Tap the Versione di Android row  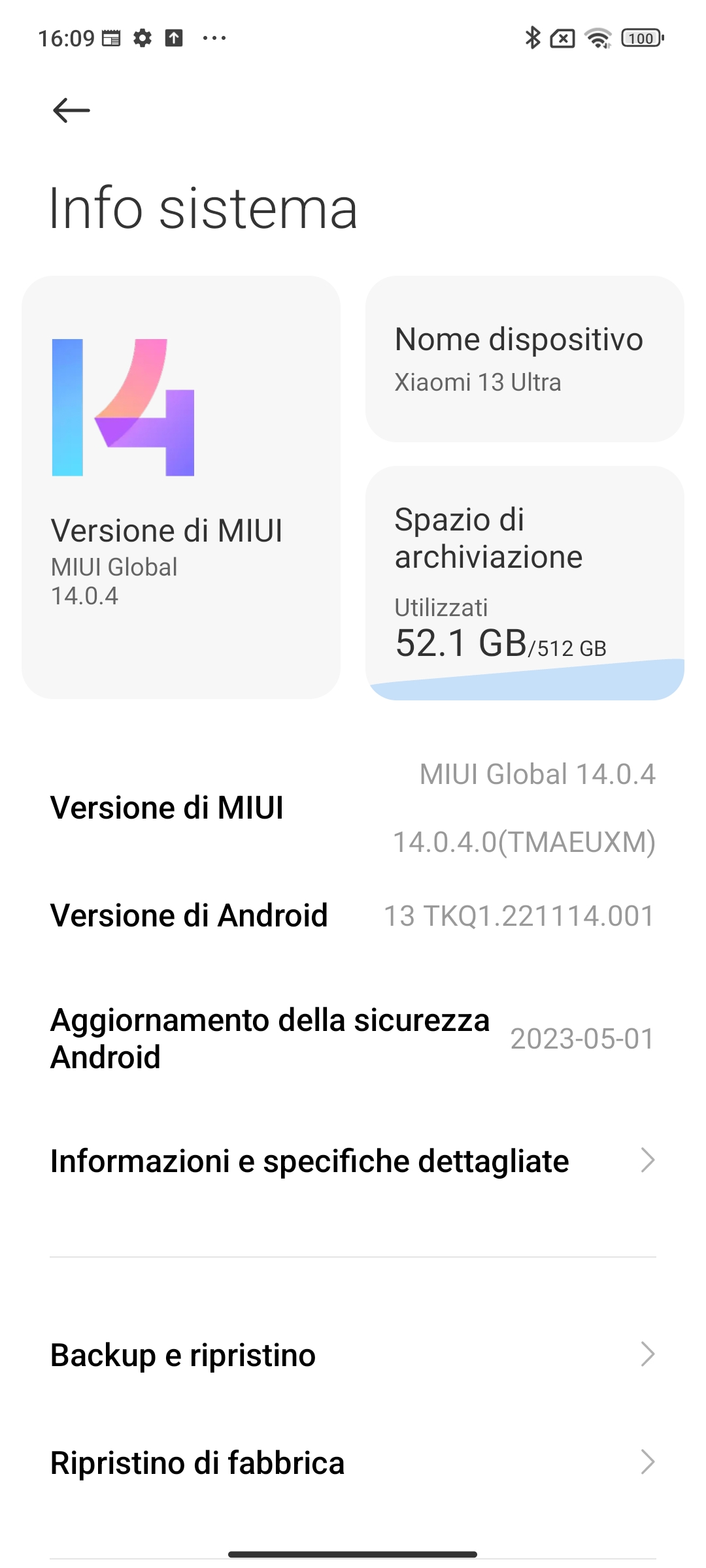pyautogui.click(x=353, y=916)
